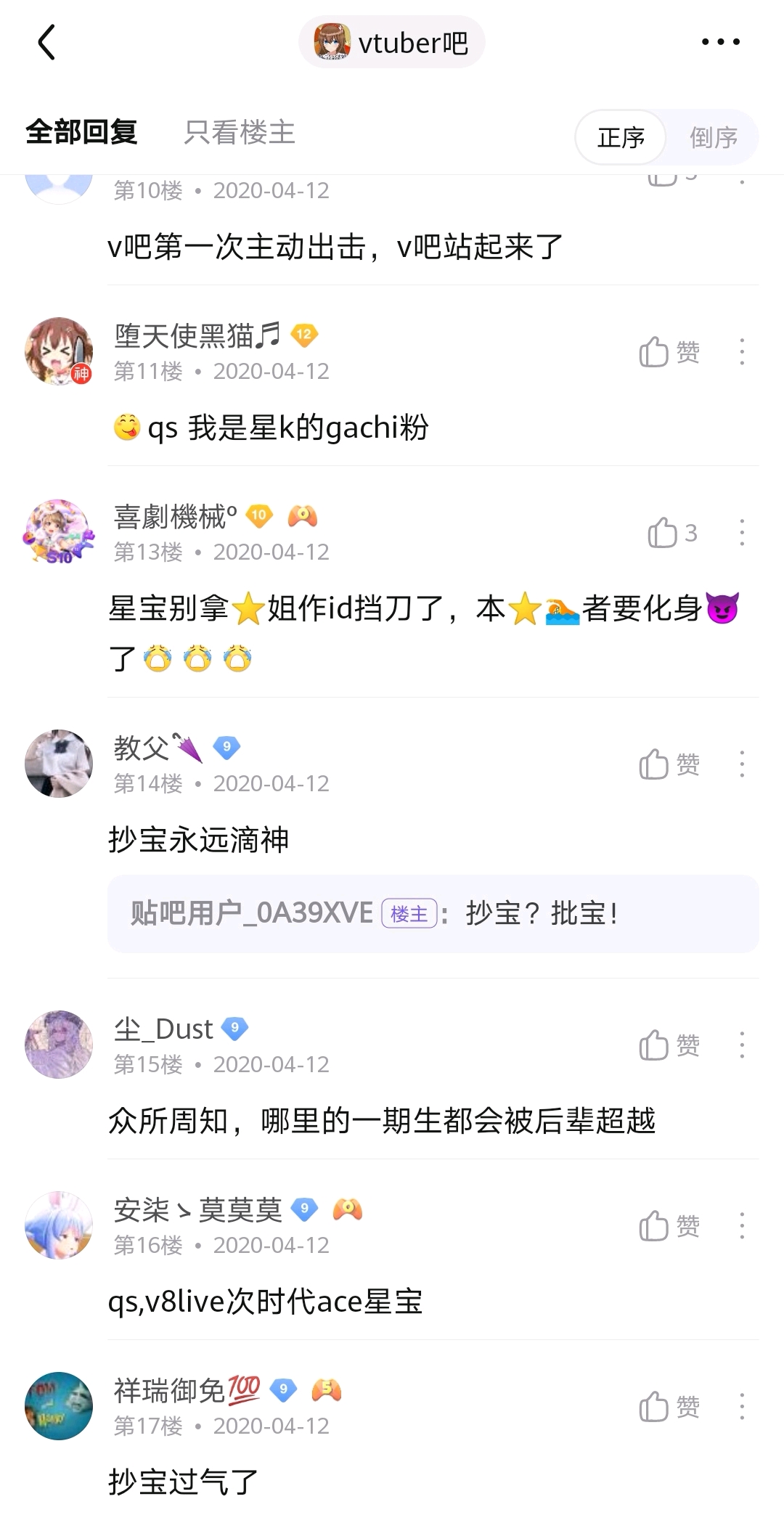This screenshot has height=1515, width=784.
Task: Go back using the top-left arrow
Action: 46,42
